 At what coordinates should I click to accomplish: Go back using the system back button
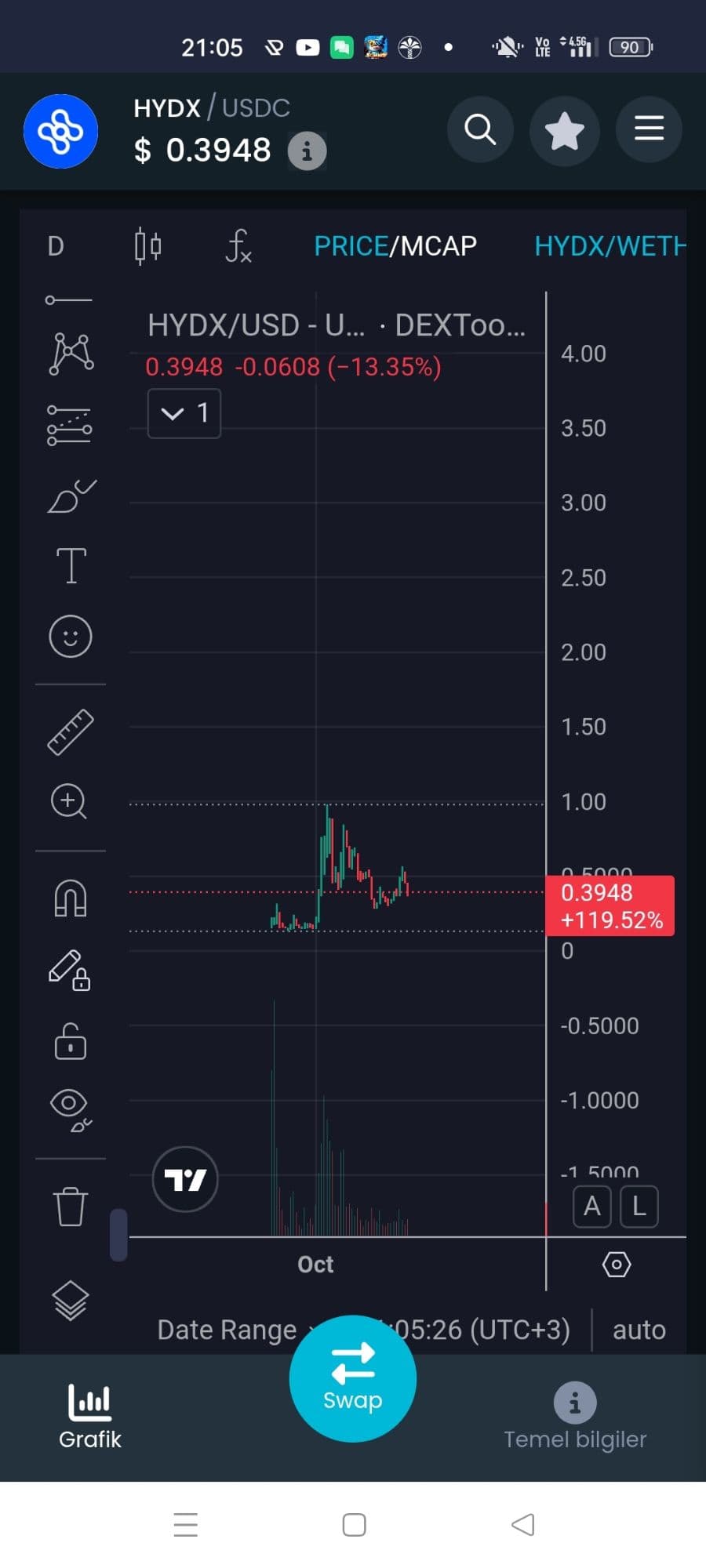point(522,1525)
